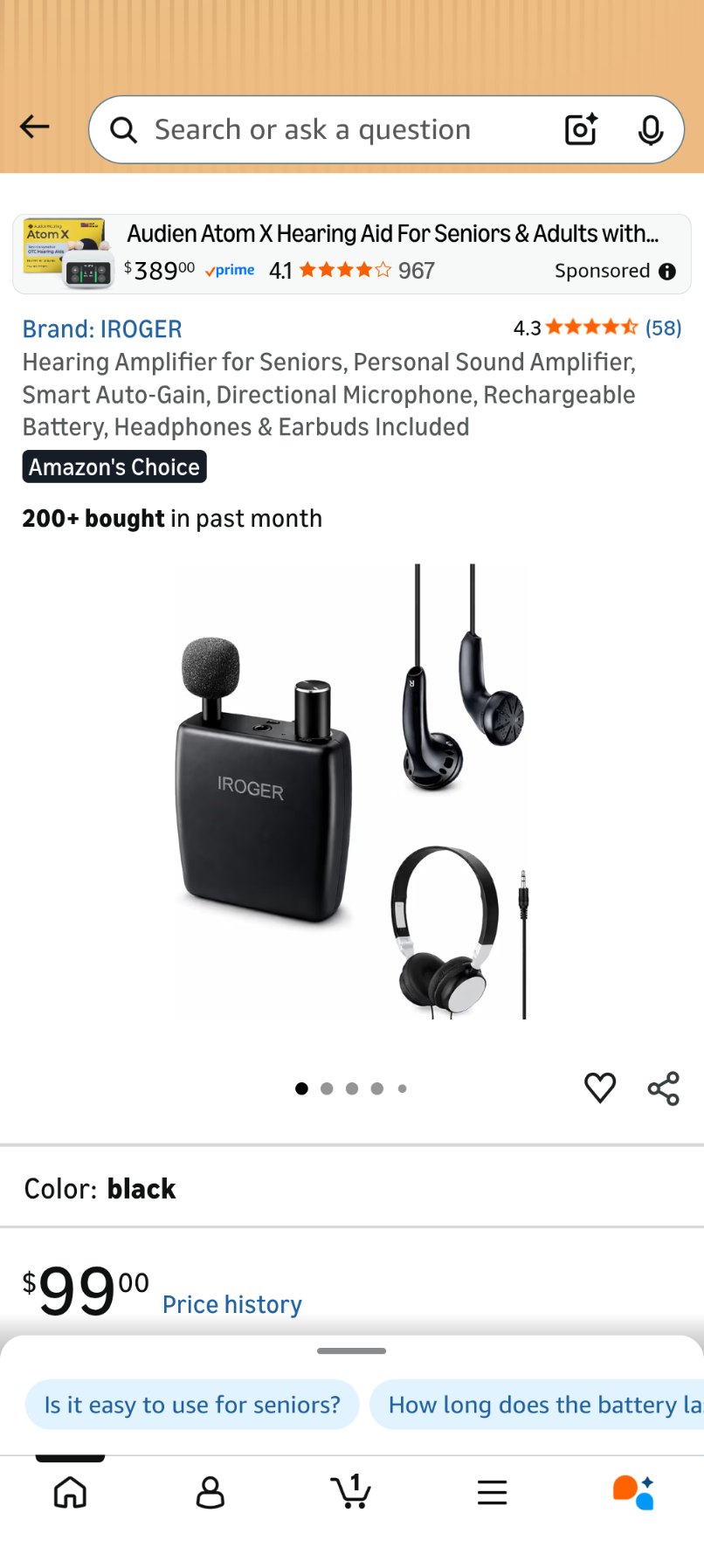Screen dimensions: 704x1568
Task: Share this product
Action: (663, 1088)
